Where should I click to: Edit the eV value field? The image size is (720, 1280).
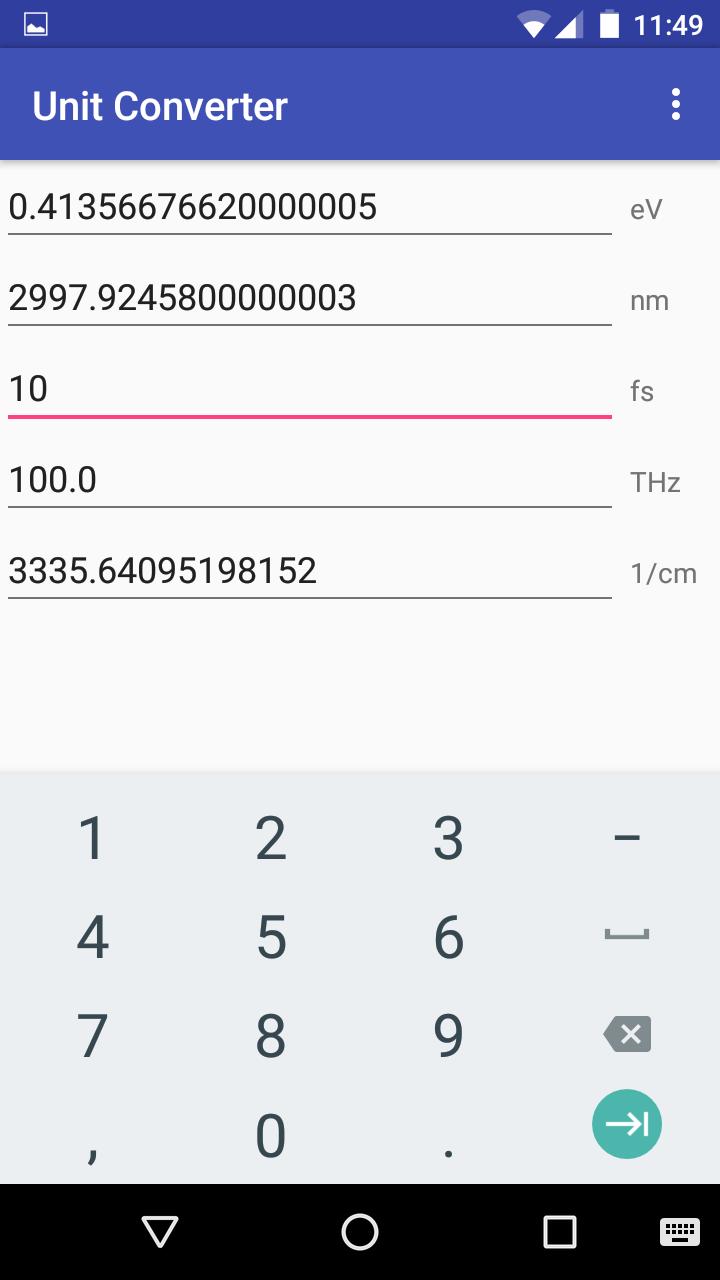click(x=309, y=208)
